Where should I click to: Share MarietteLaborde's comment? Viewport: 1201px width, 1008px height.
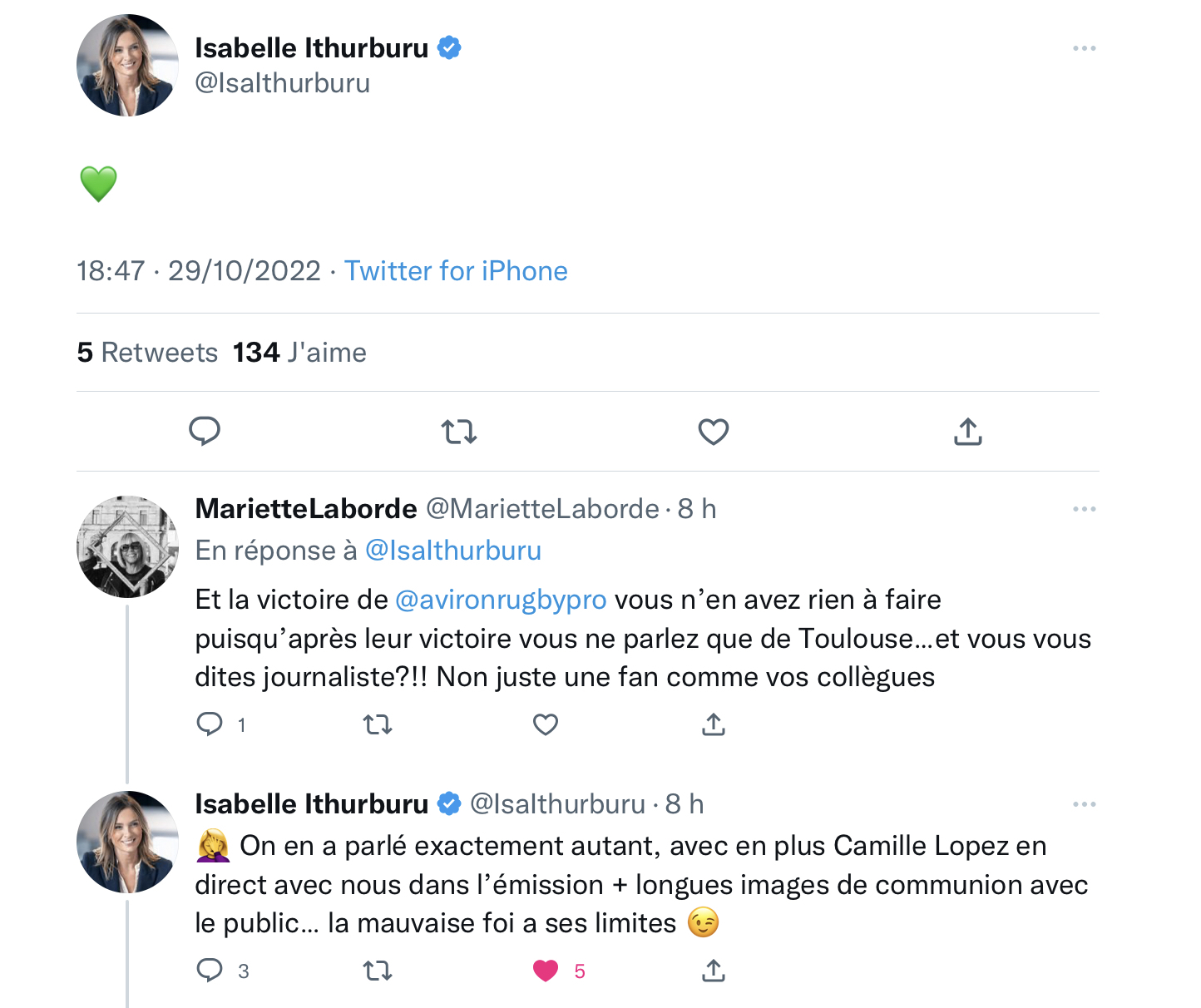coord(713,724)
